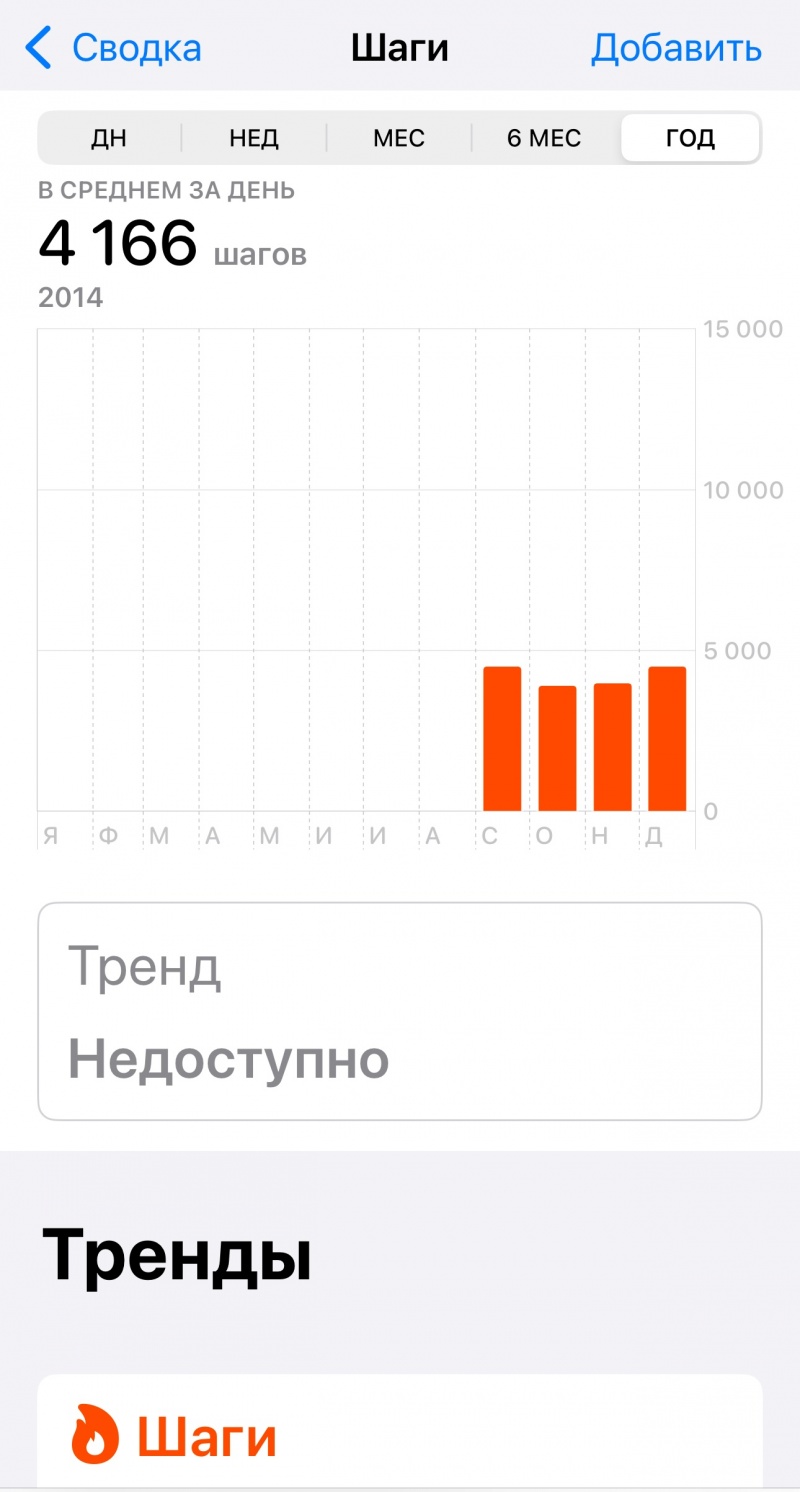Tap Добавить to add step data
This screenshot has height=1492, width=800.
point(676,48)
